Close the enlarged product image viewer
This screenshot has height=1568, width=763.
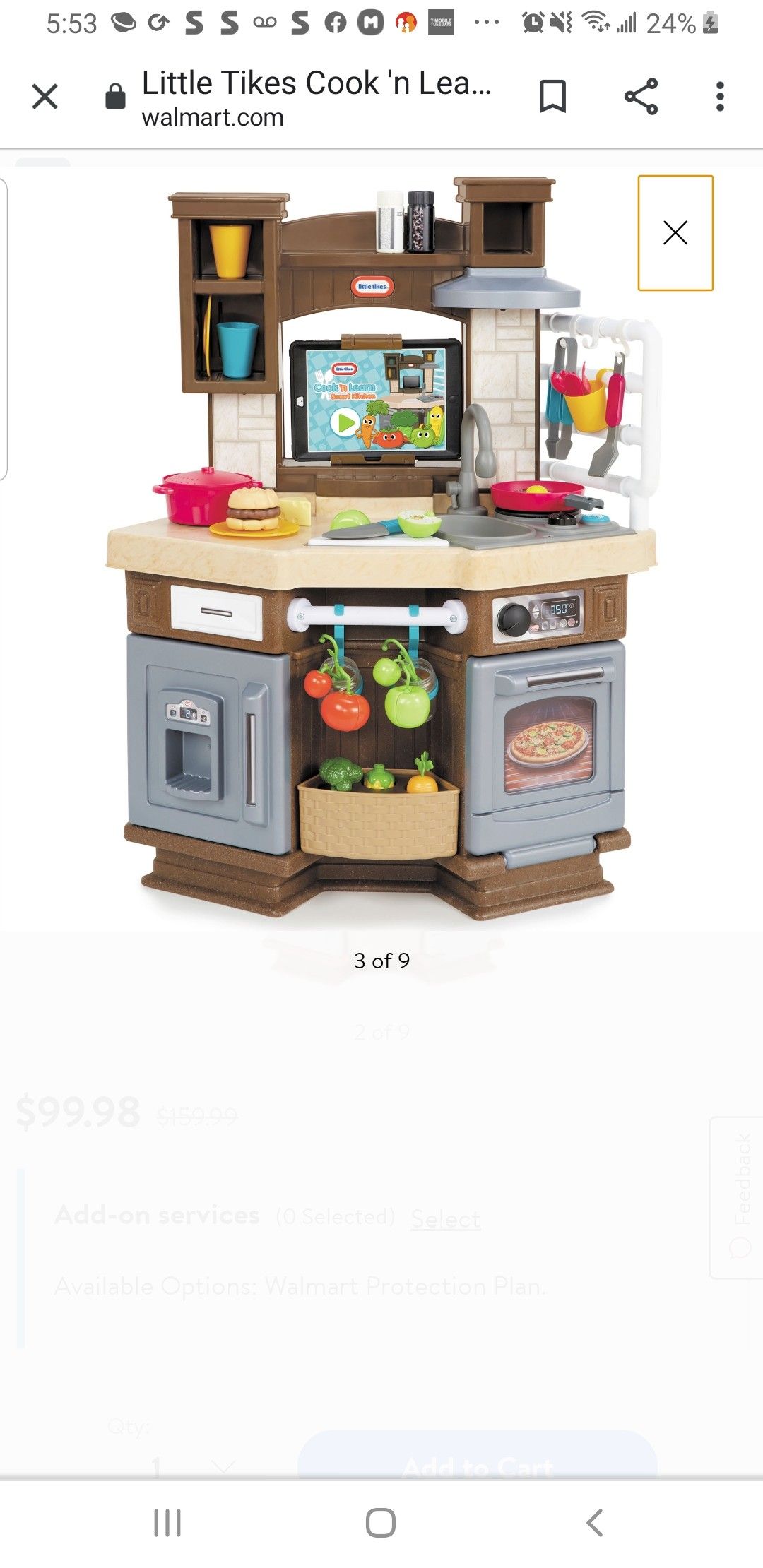click(675, 232)
